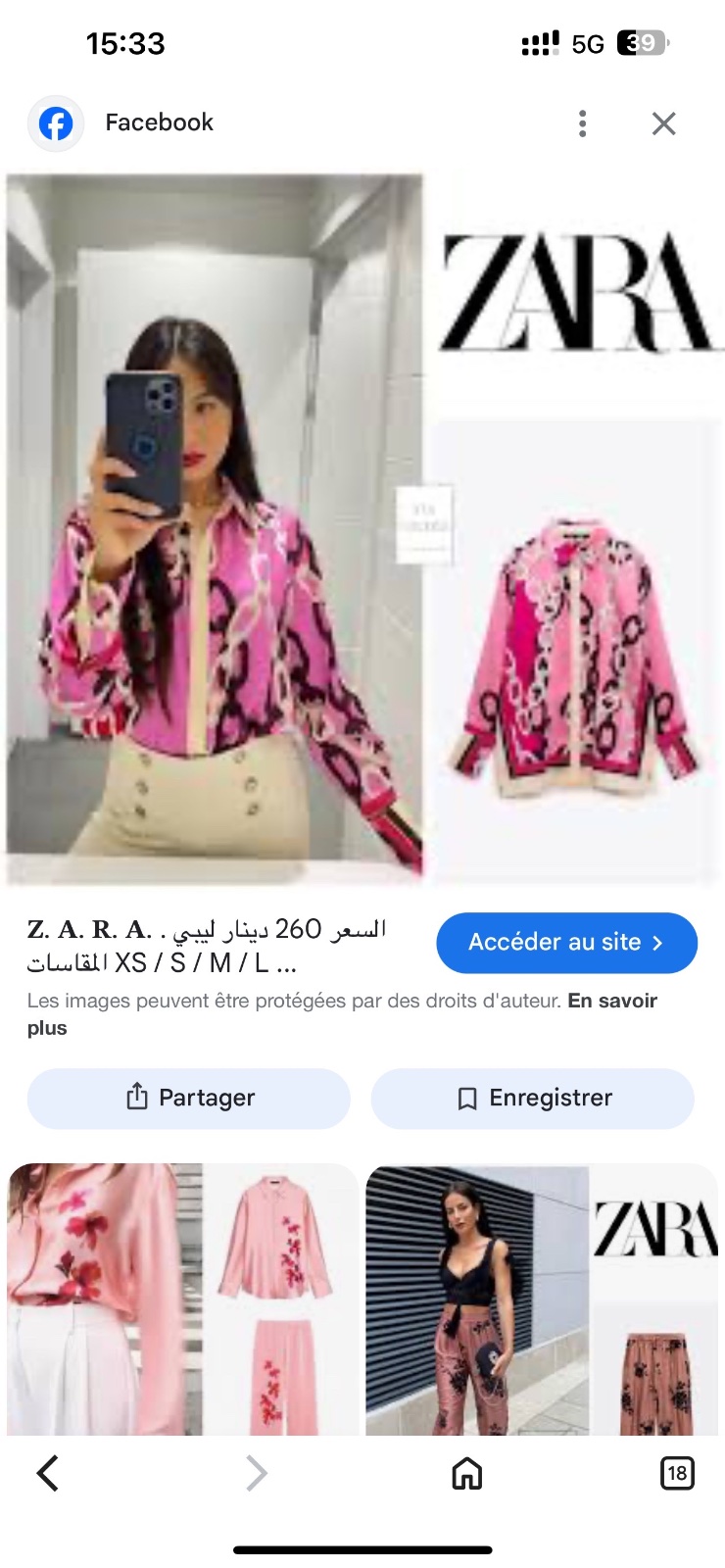Screen dimensions: 725x1568
Task: Open the tab switcher showing 18 tabs
Action: point(677,1473)
